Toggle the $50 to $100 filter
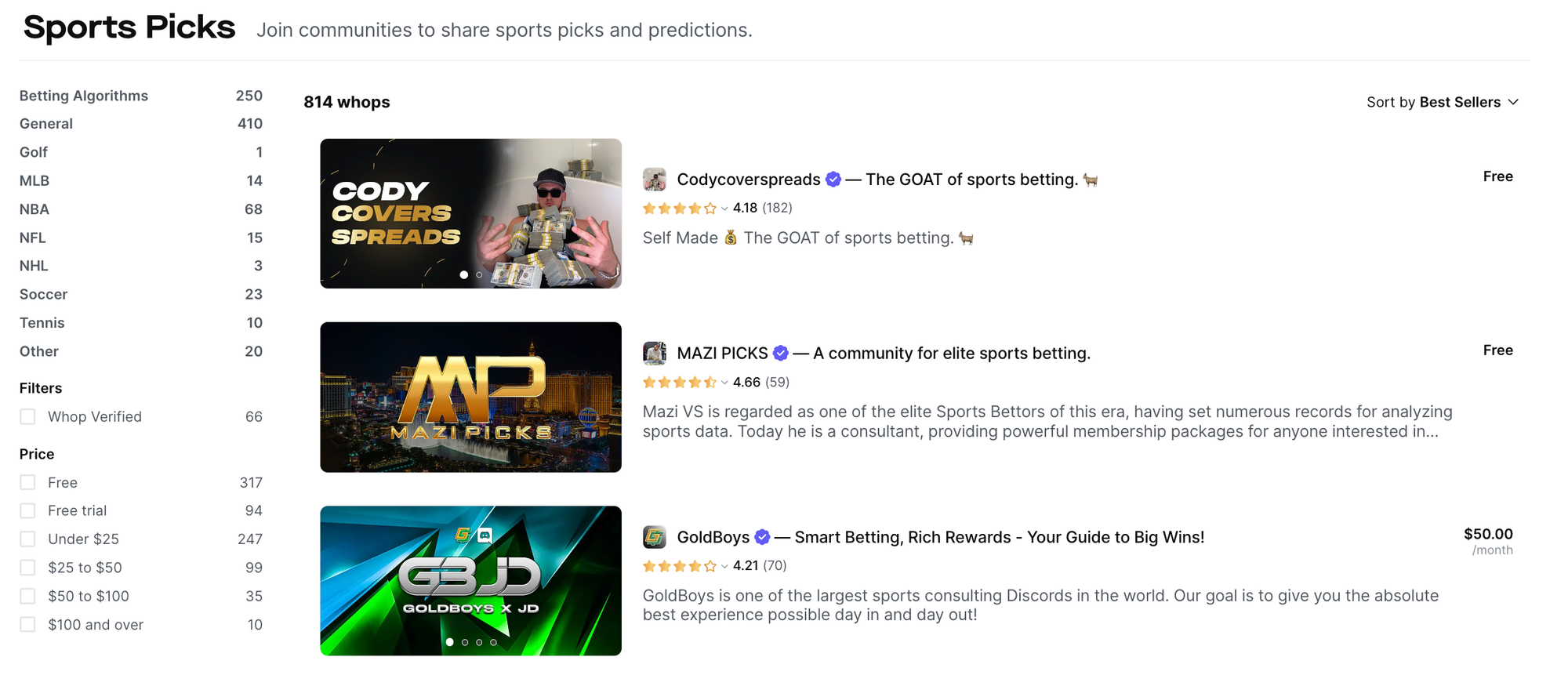1568x686 pixels. [28, 597]
